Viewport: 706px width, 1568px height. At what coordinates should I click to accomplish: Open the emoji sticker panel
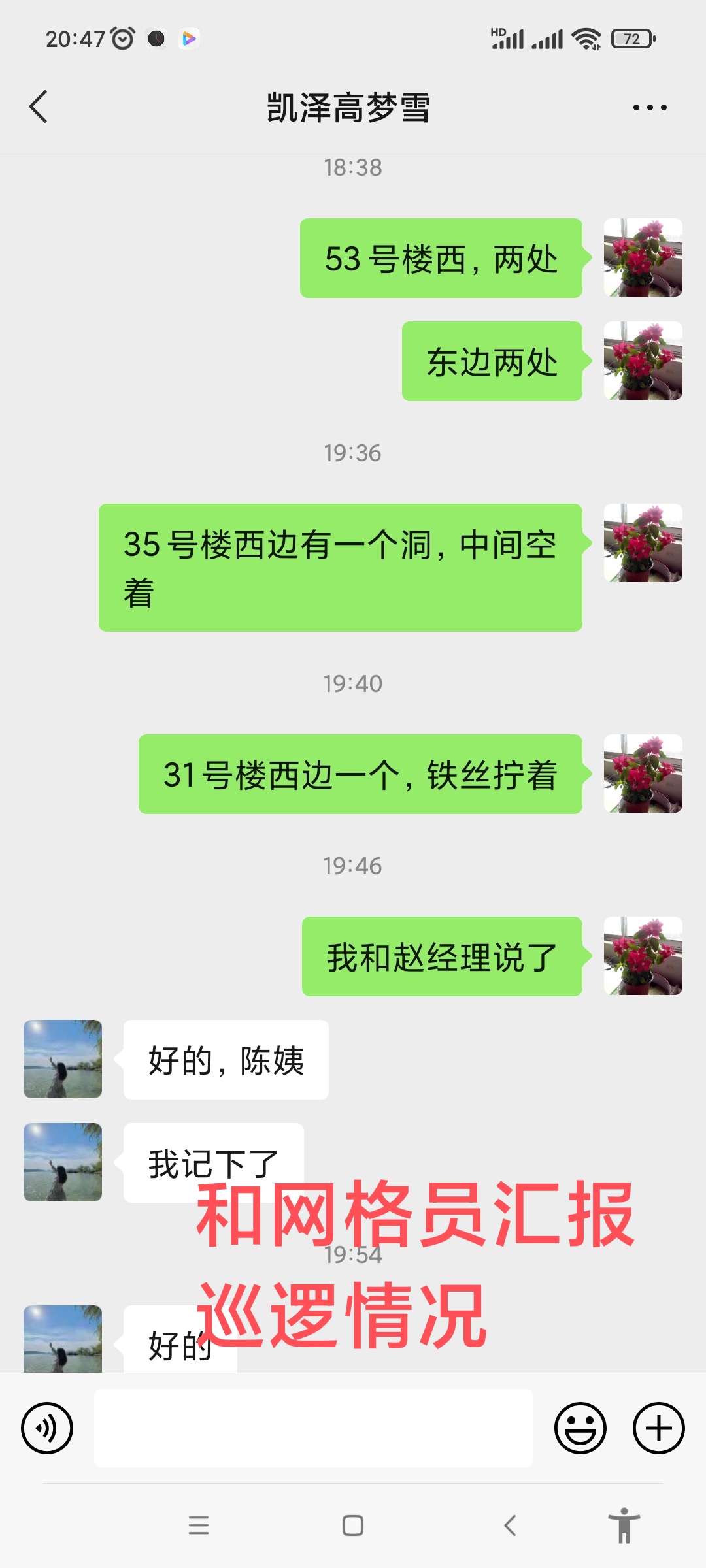pyautogui.click(x=580, y=1428)
